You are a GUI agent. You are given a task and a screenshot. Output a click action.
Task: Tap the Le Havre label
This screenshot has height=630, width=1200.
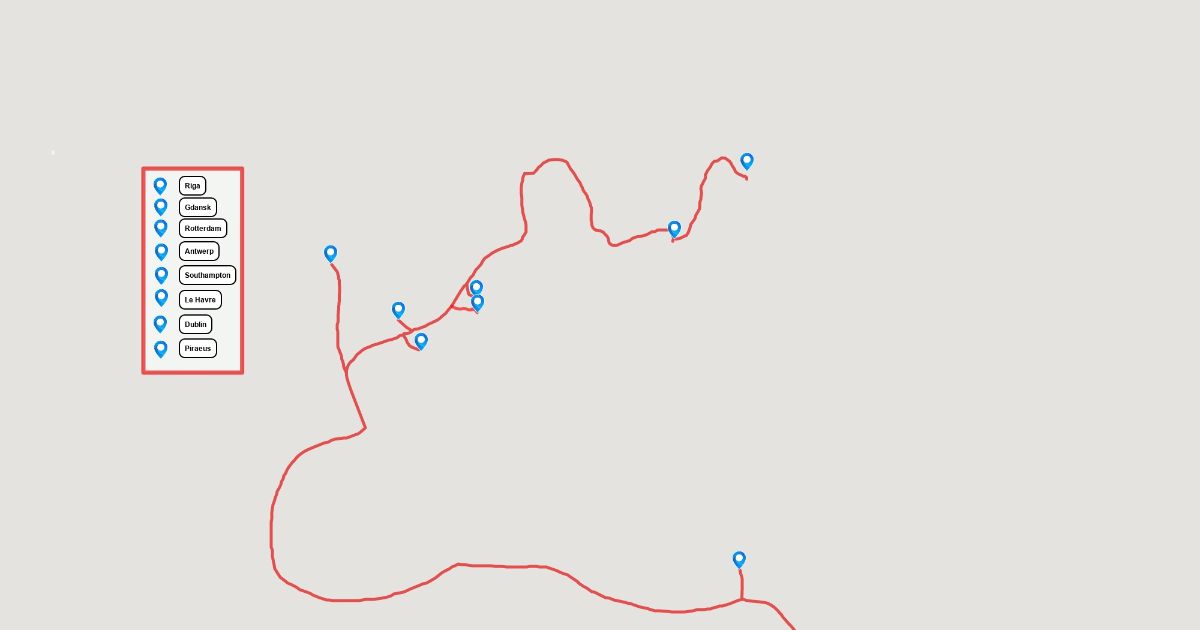[200, 300]
